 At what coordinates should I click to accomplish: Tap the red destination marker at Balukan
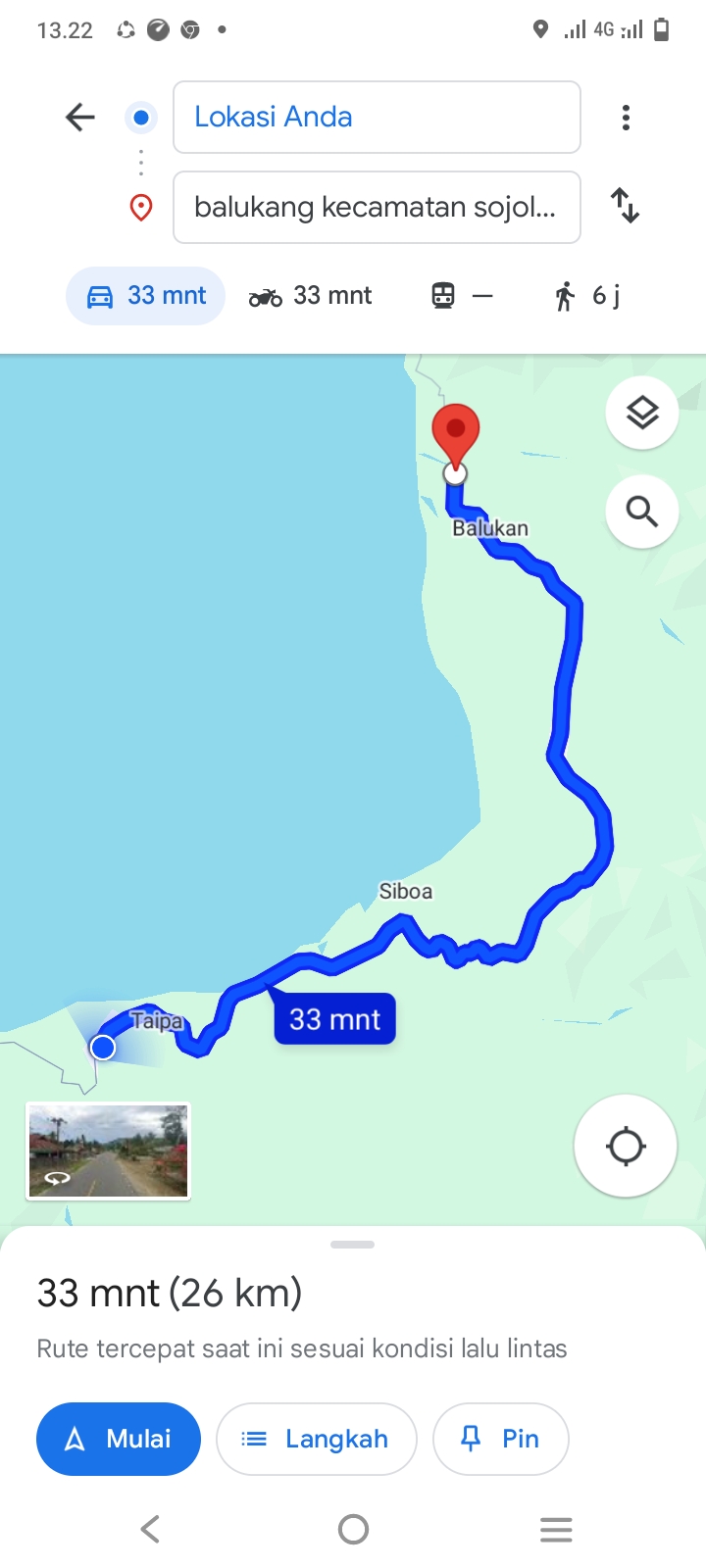coord(456,436)
